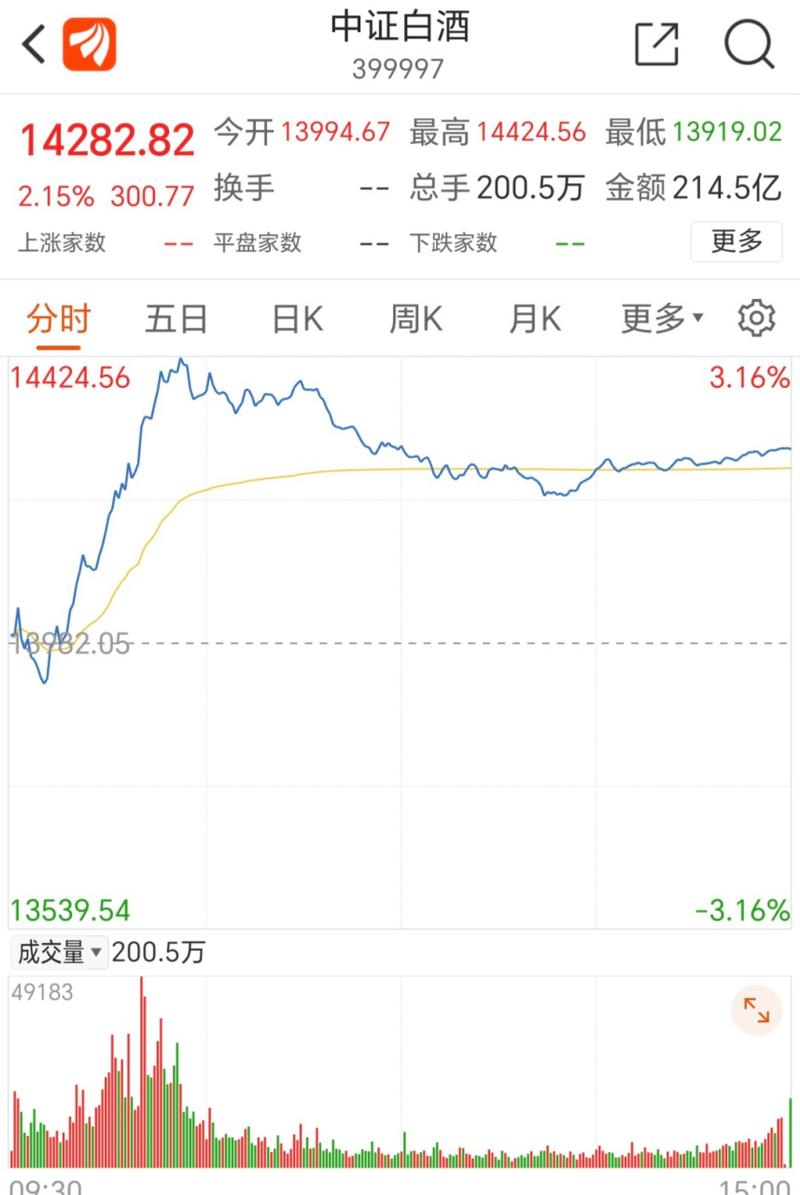
Task: Open the share icon at top right
Action: (x=656, y=43)
